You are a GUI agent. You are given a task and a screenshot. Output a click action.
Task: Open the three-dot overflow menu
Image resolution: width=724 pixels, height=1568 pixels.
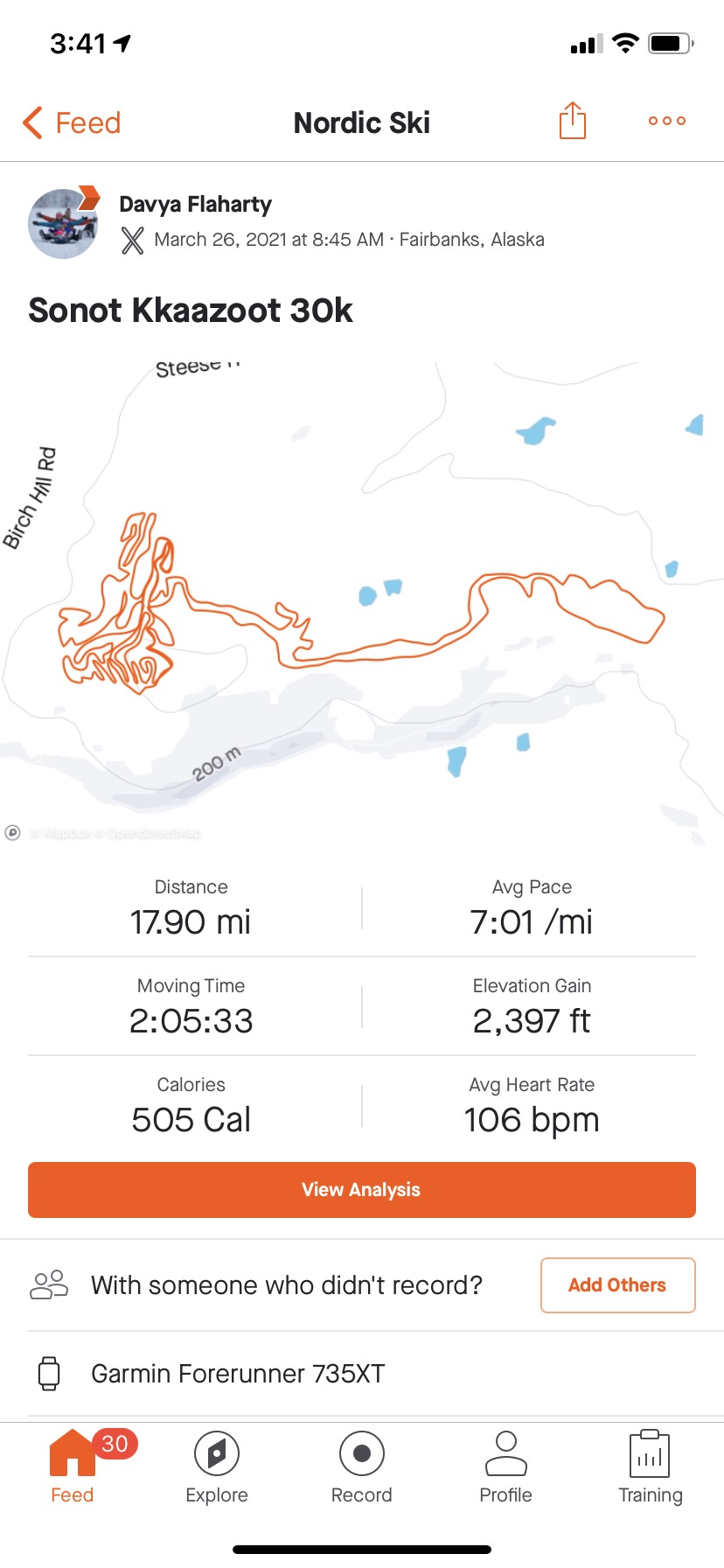pyautogui.click(x=666, y=121)
